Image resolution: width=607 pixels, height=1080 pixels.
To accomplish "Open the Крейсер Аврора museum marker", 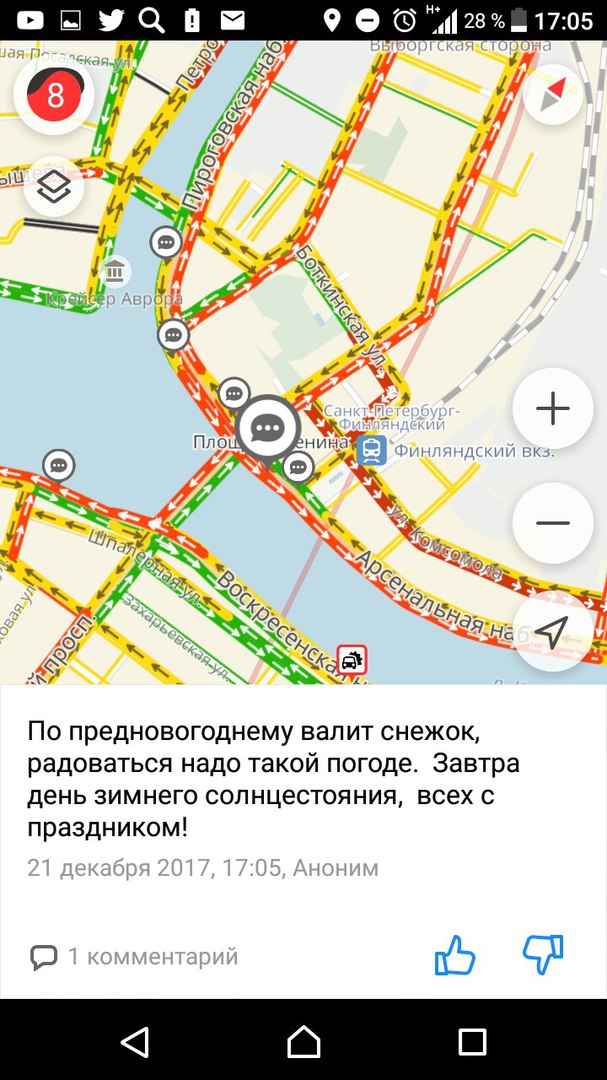I will point(115,271).
